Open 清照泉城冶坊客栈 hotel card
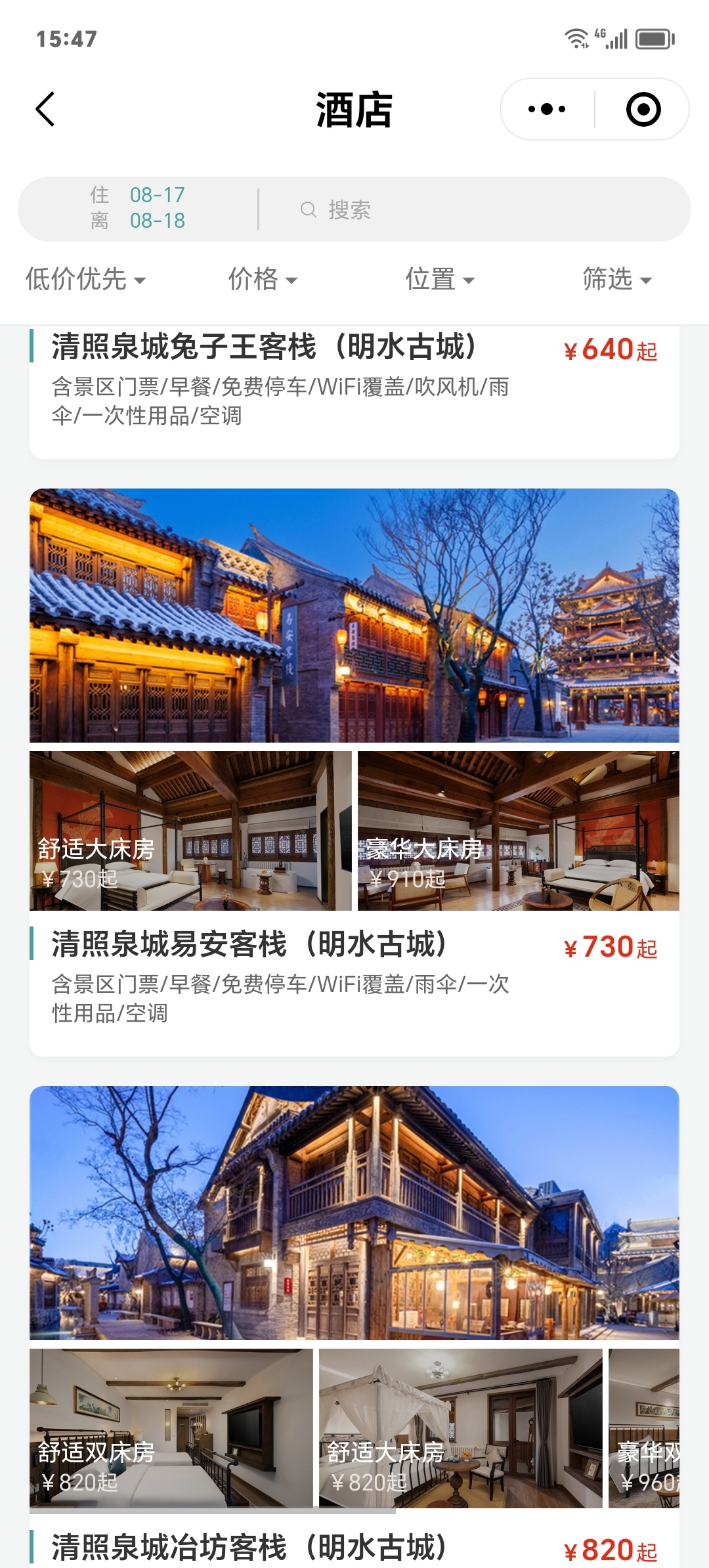 click(x=249, y=1548)
